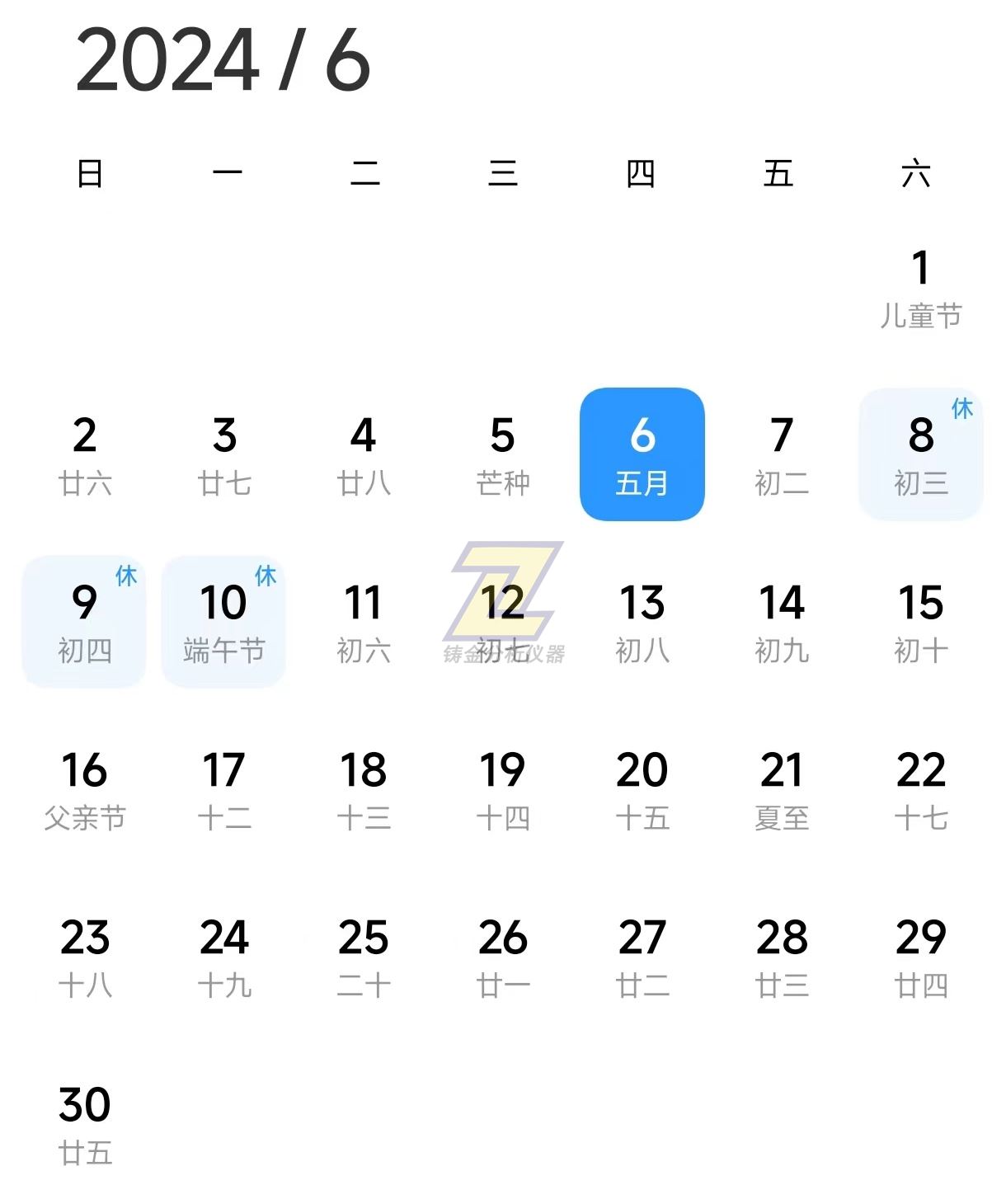The image size is (1006, 1204).
Task: Tap the date June 27
Action: click(642, 957)
